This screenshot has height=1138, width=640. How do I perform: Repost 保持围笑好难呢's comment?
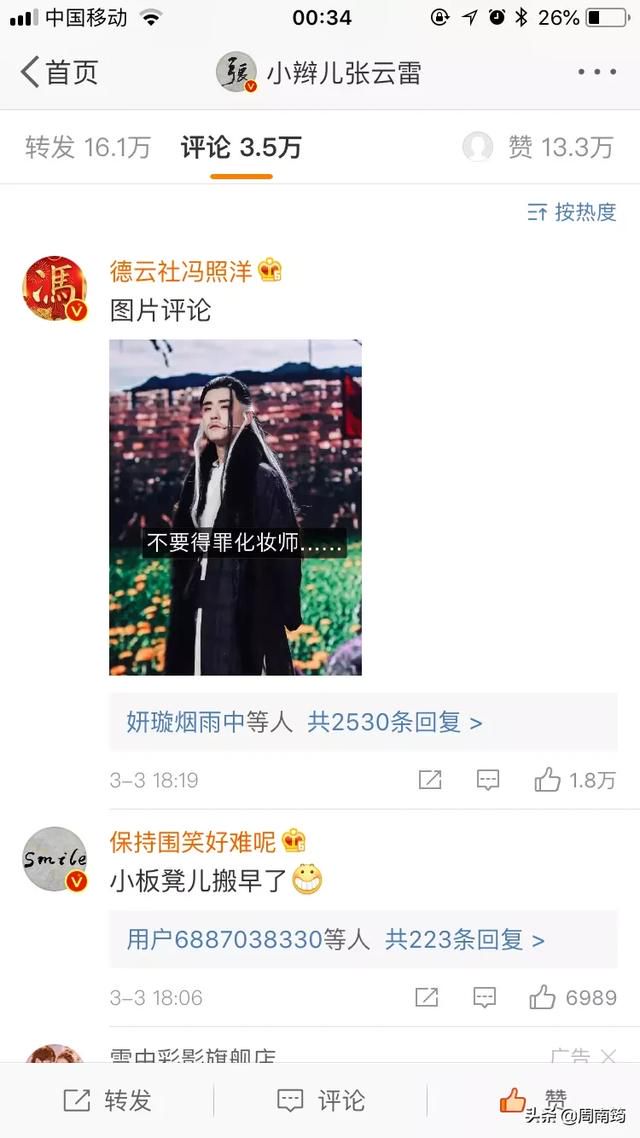click(427, 997)
